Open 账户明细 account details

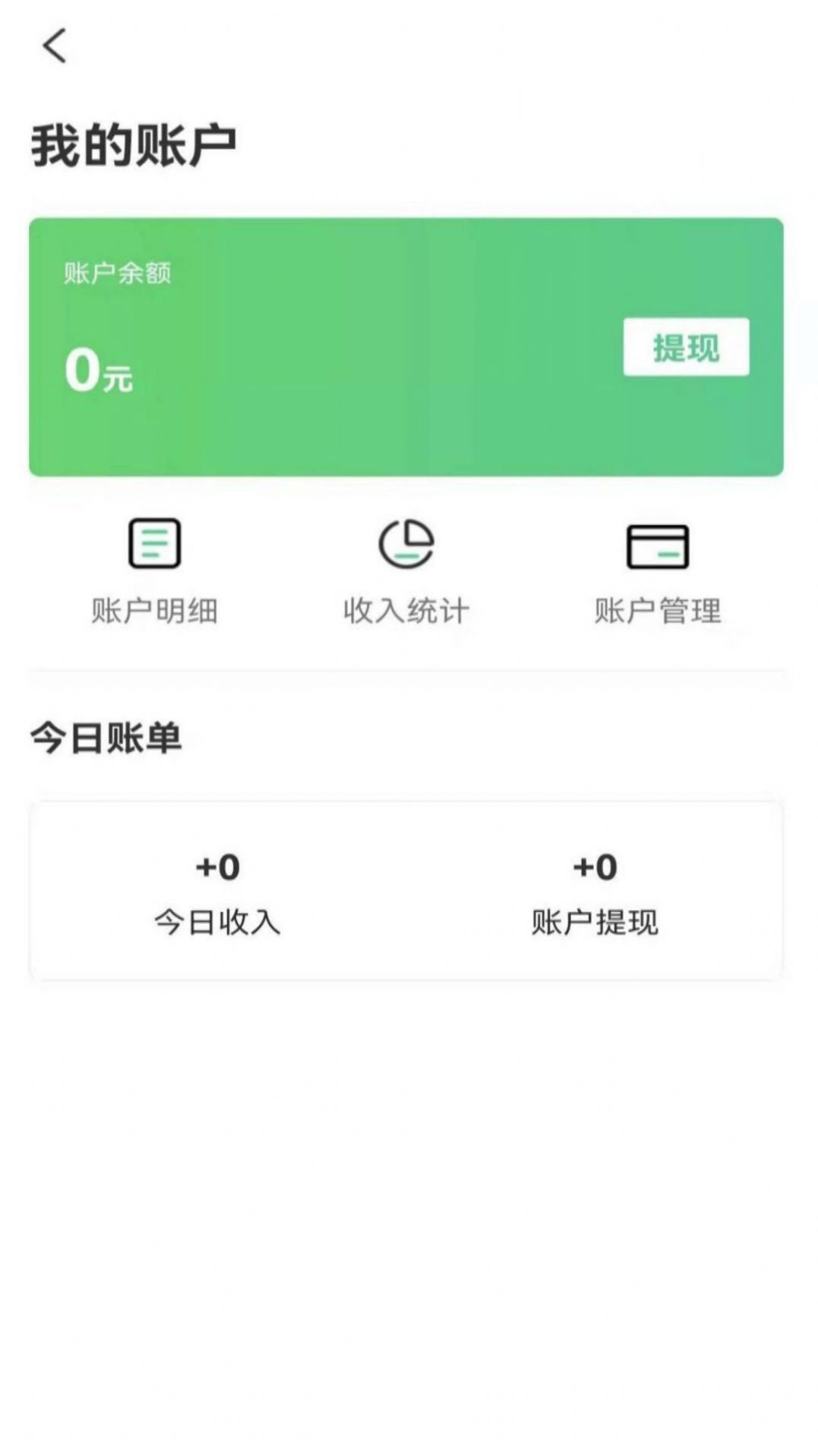click(155, 572)
